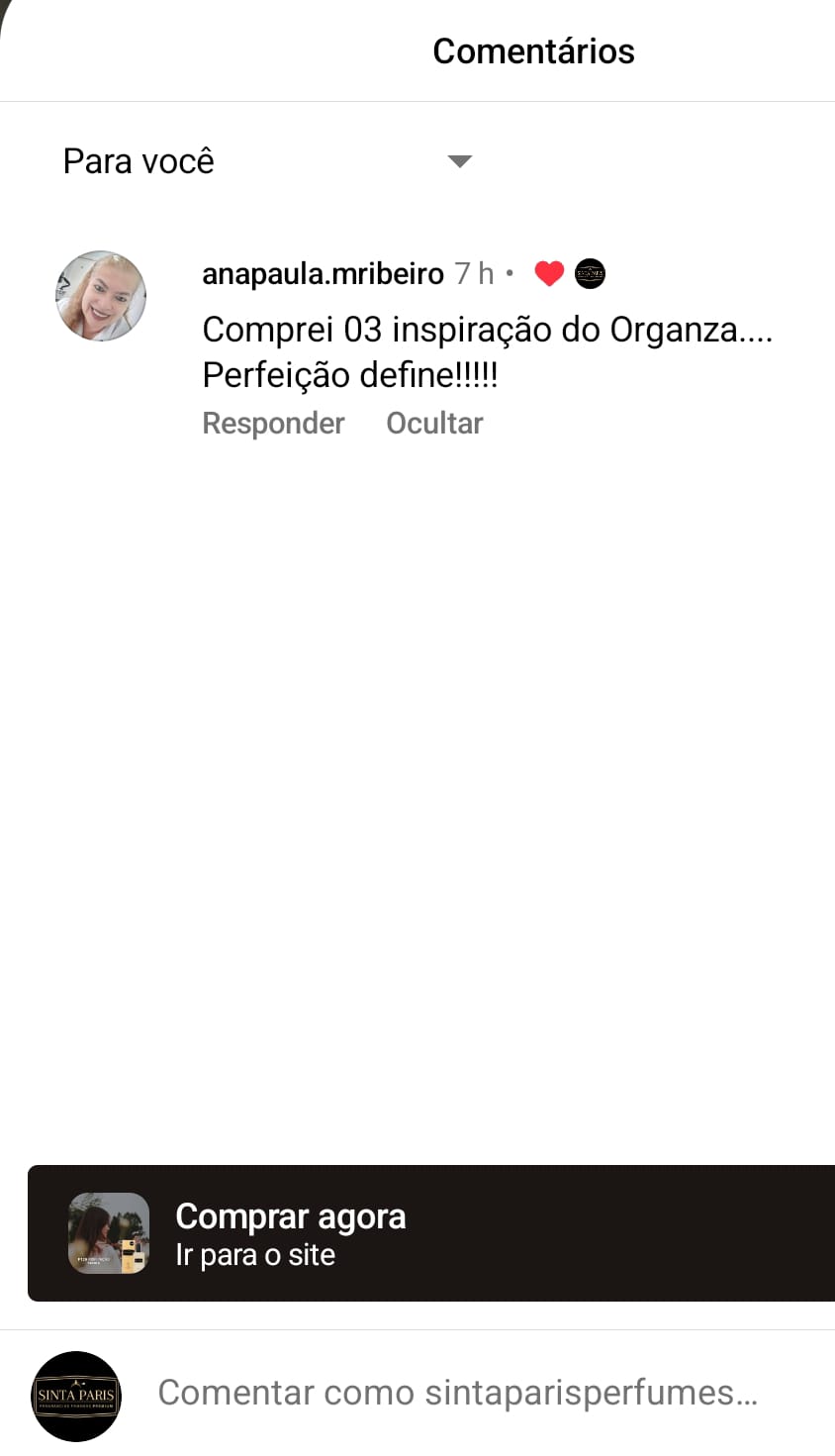Image resolution: width=835 pixels, height=1456 pixels.
Task: Reply to anapaula.mribeiro's comment
Action: [273, 424]
